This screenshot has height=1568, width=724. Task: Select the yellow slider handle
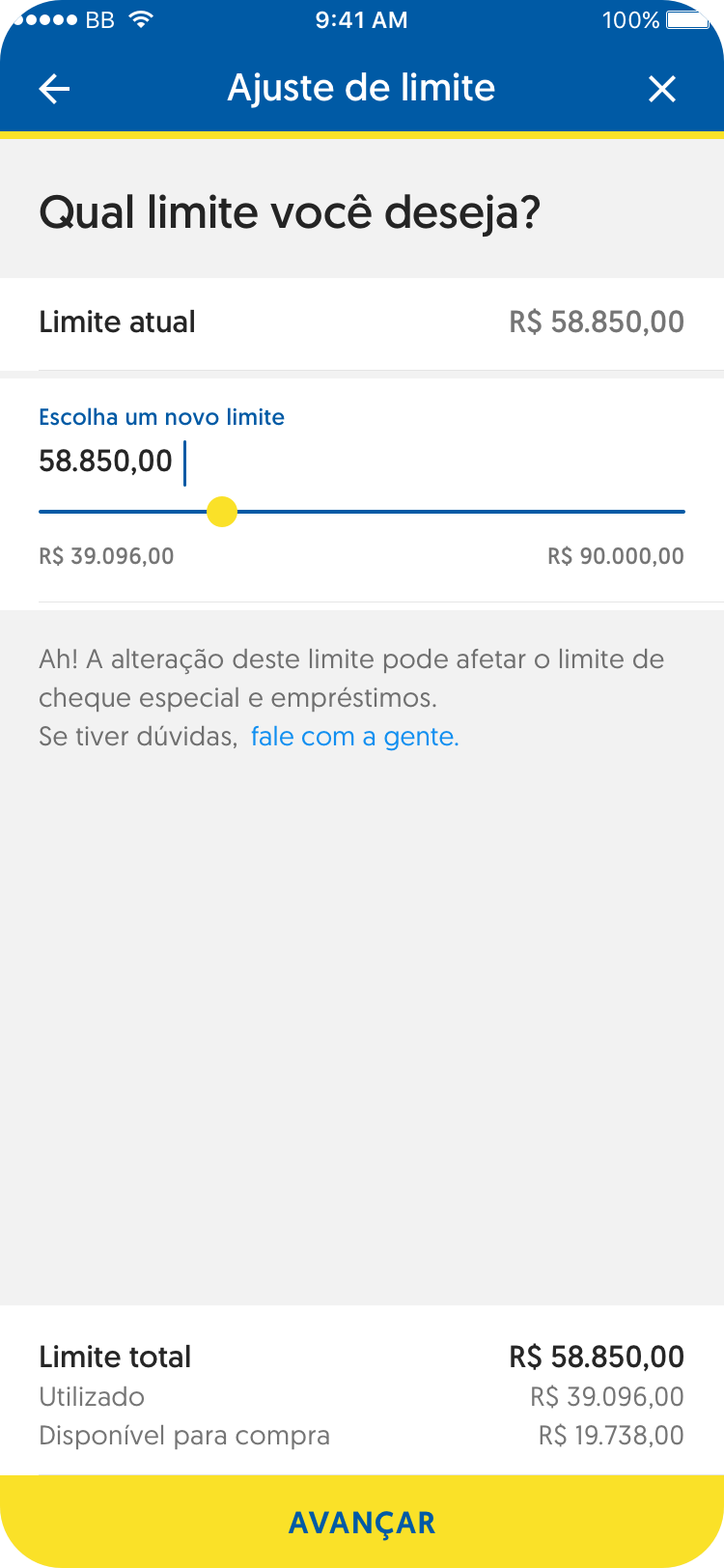pyautogui.click(x=221, y=512)
